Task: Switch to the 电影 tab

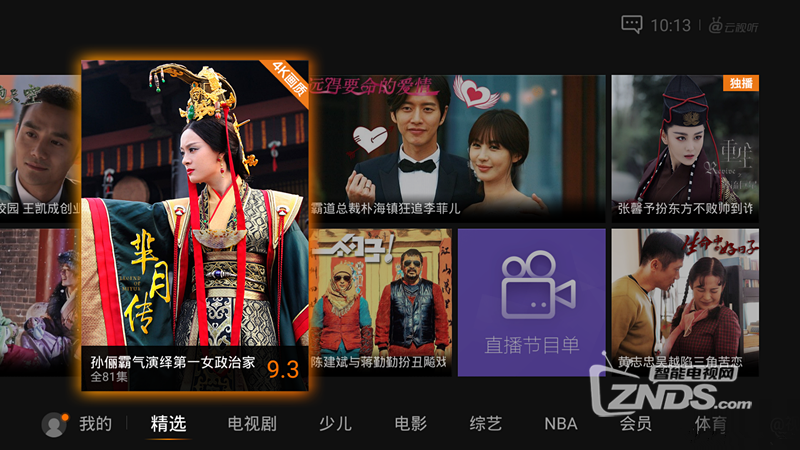Action: pyautogui.click(x=410, y=424)
